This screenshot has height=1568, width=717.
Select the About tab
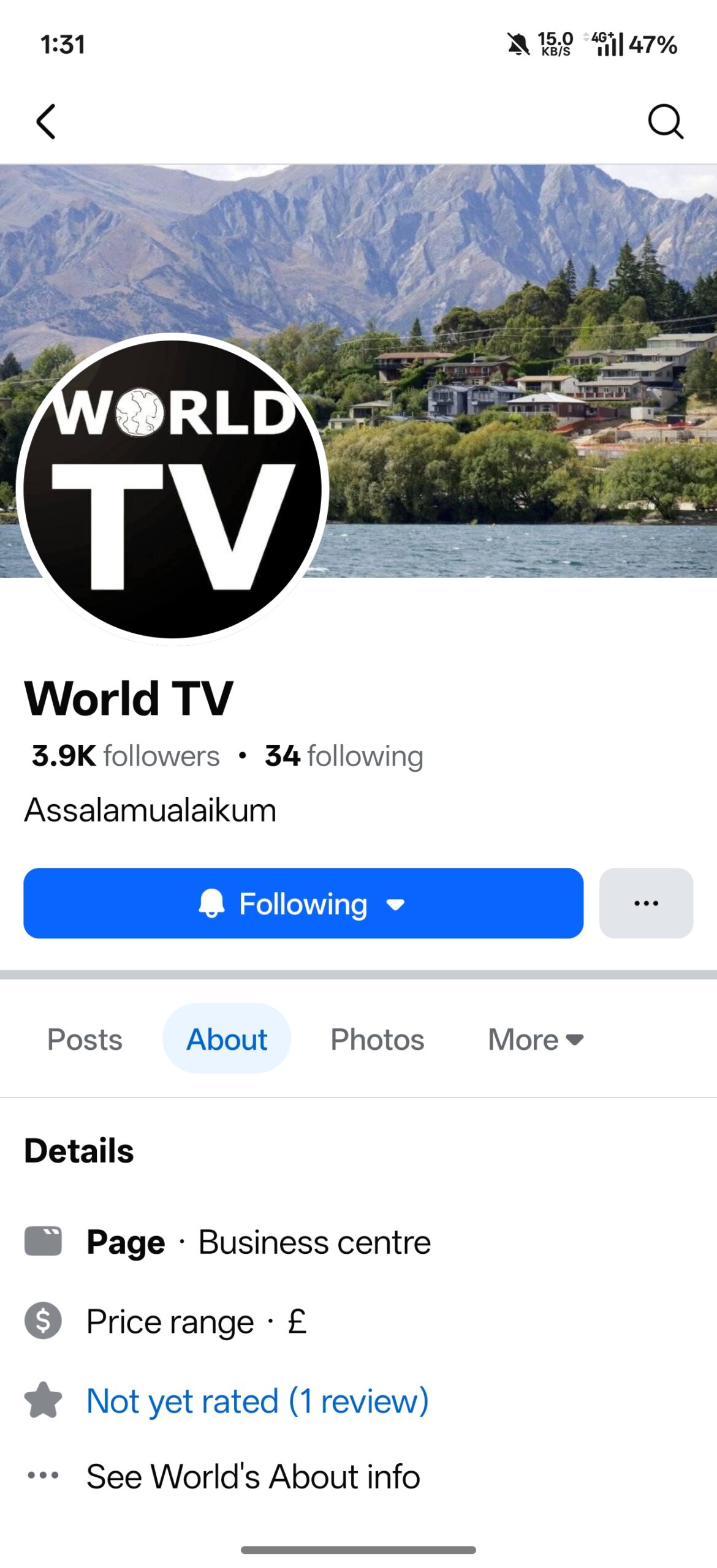click(226, 1039)
